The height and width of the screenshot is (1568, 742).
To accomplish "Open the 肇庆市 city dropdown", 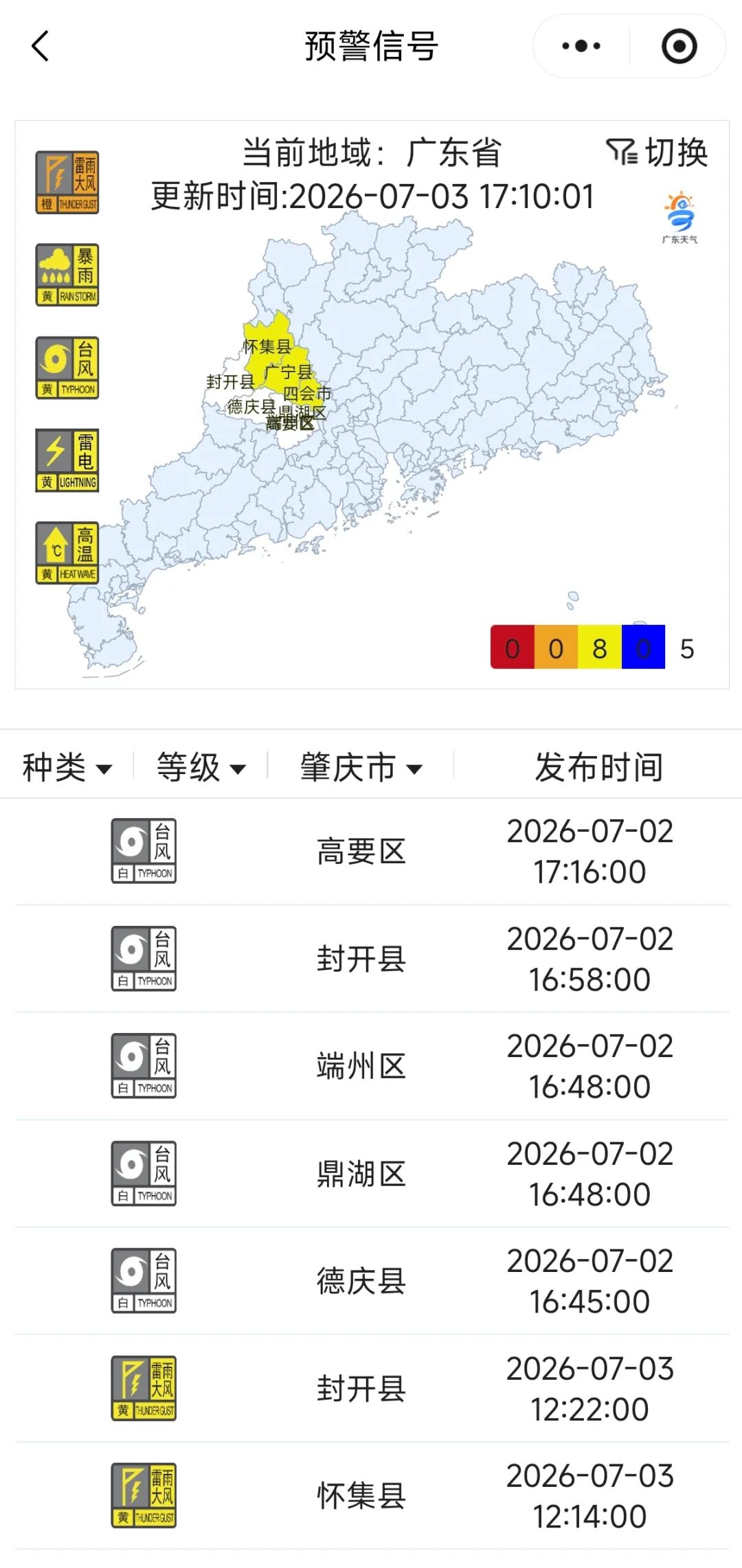I will [x=361, y=767].
